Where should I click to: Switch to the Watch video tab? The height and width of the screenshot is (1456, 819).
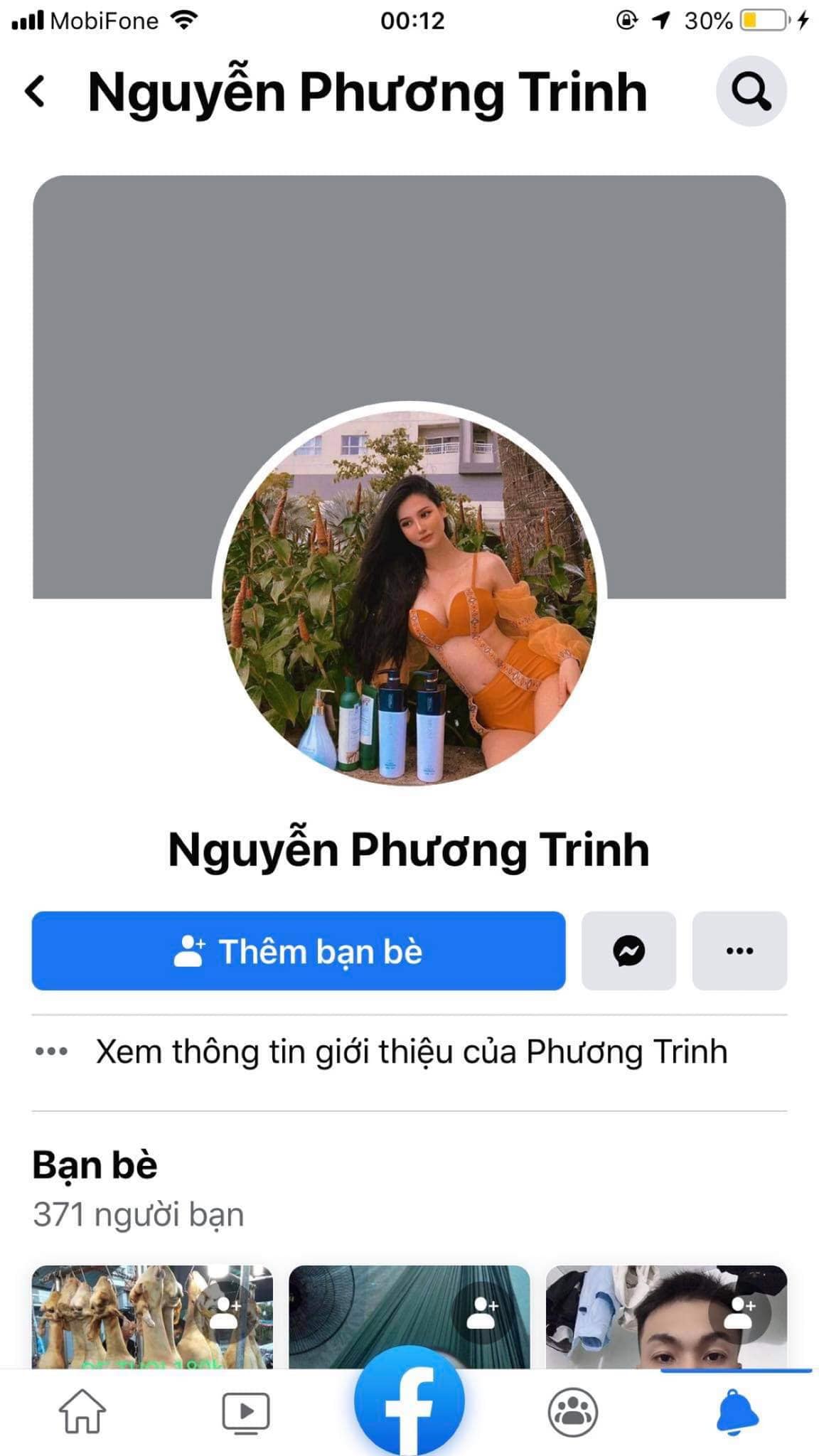pyautogui.click(x=245, y=1411)
